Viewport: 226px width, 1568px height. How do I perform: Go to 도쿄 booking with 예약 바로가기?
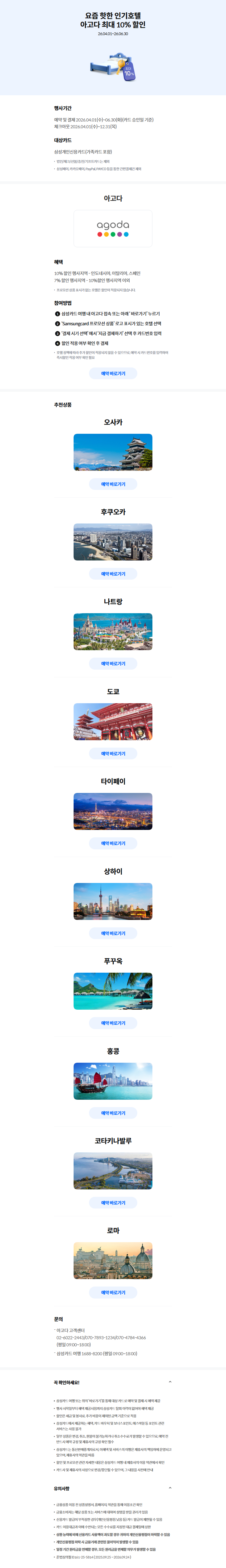(113, 753)
